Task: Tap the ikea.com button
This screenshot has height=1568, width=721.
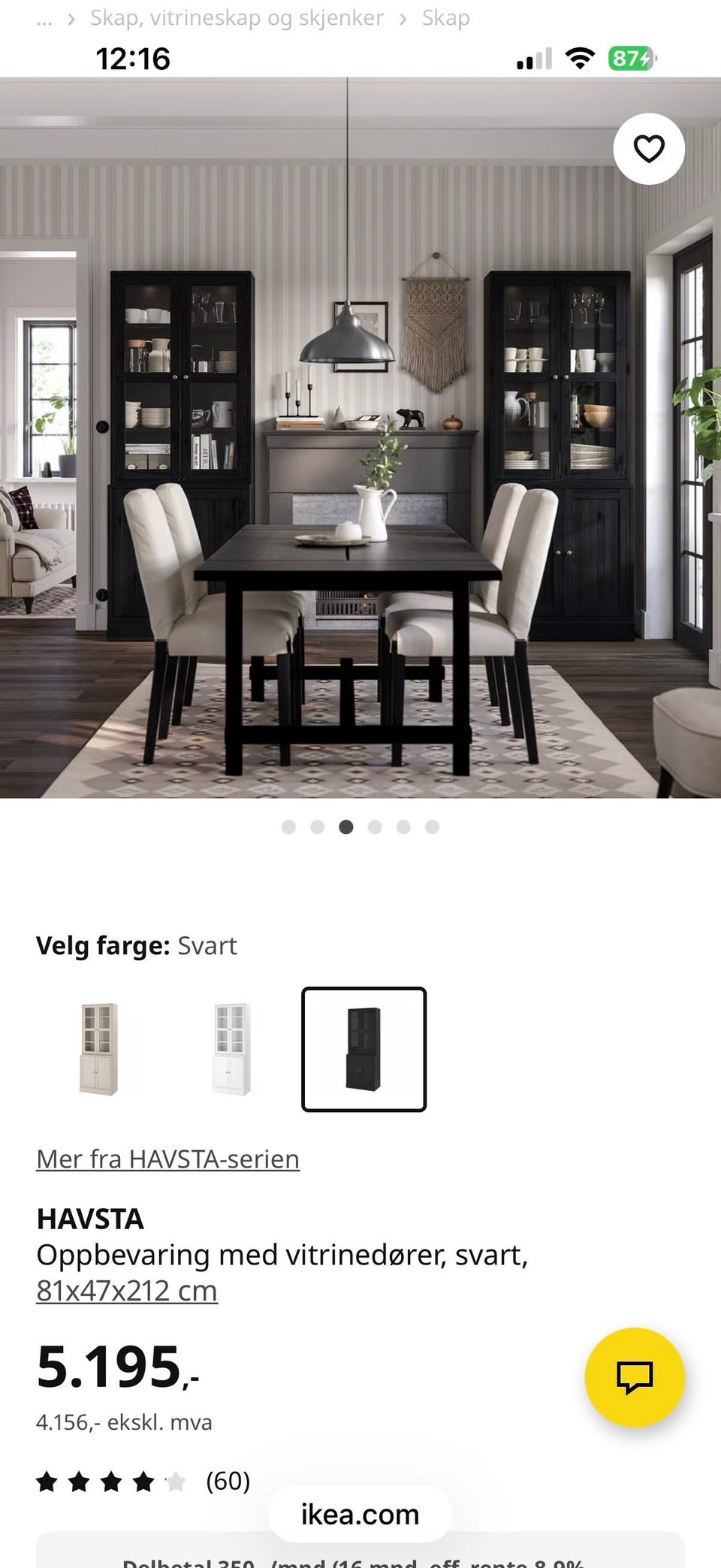Action: click(x=358, y=1514)
